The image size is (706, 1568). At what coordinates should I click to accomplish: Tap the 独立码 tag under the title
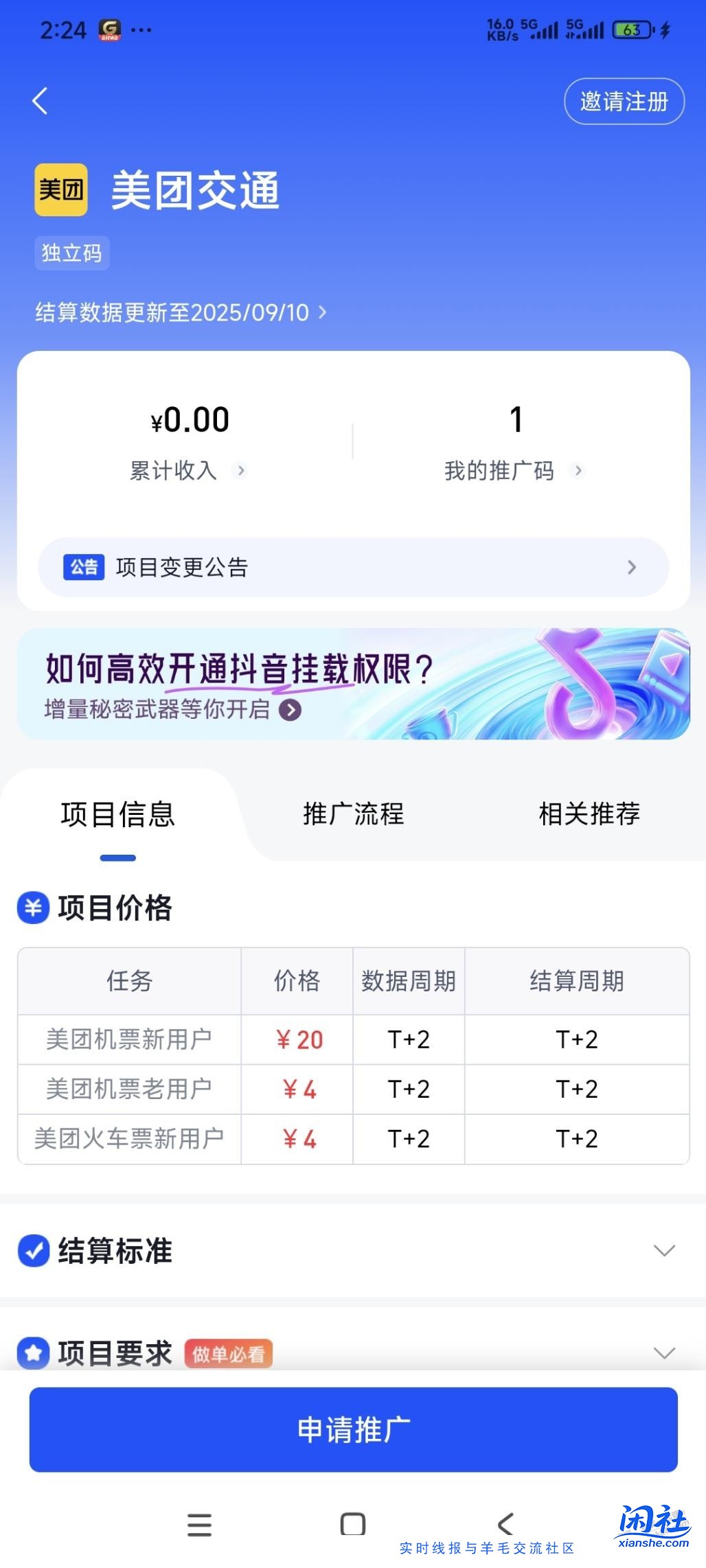pos(71,253)
